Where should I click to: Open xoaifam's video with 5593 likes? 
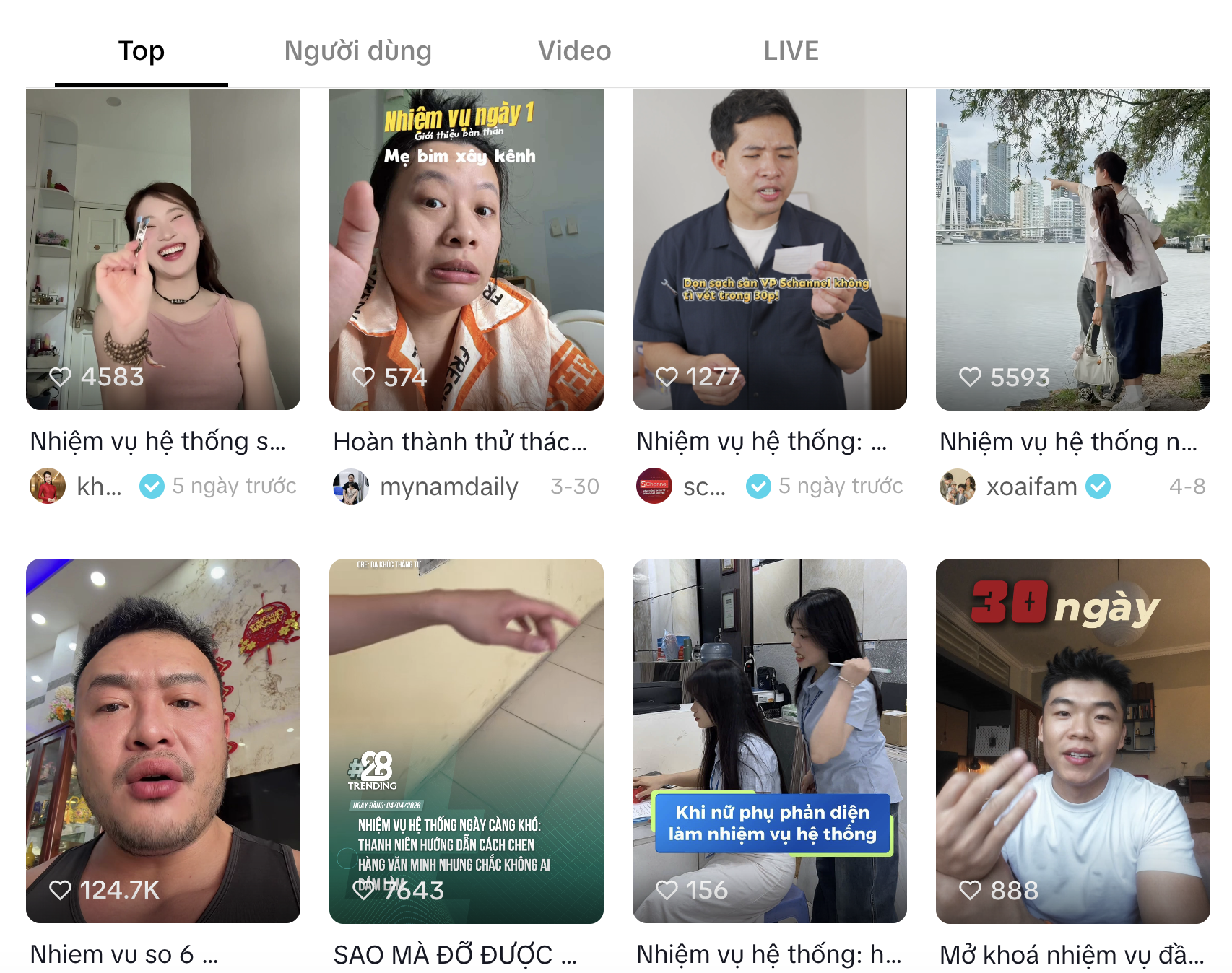coord(1073,249)
